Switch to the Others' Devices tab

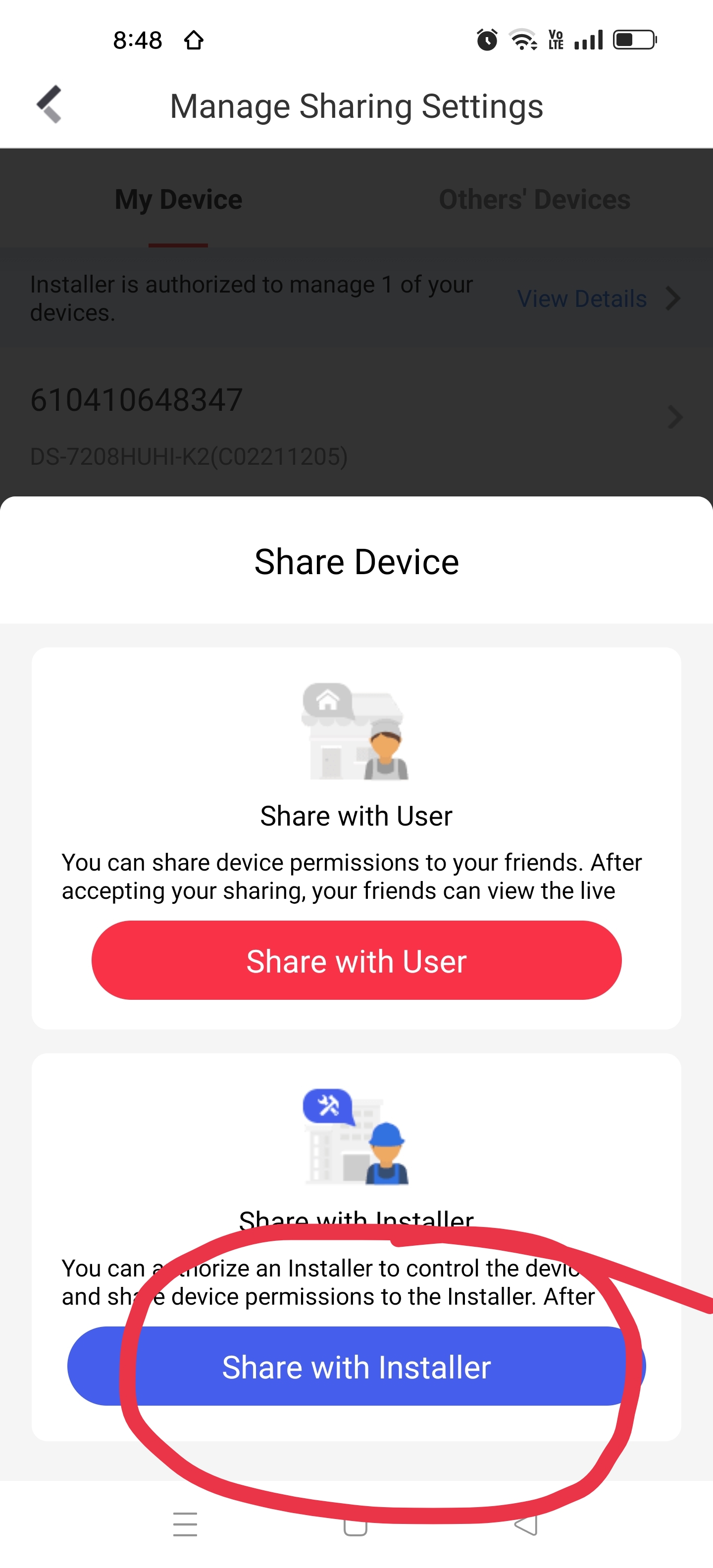[535, 199]
